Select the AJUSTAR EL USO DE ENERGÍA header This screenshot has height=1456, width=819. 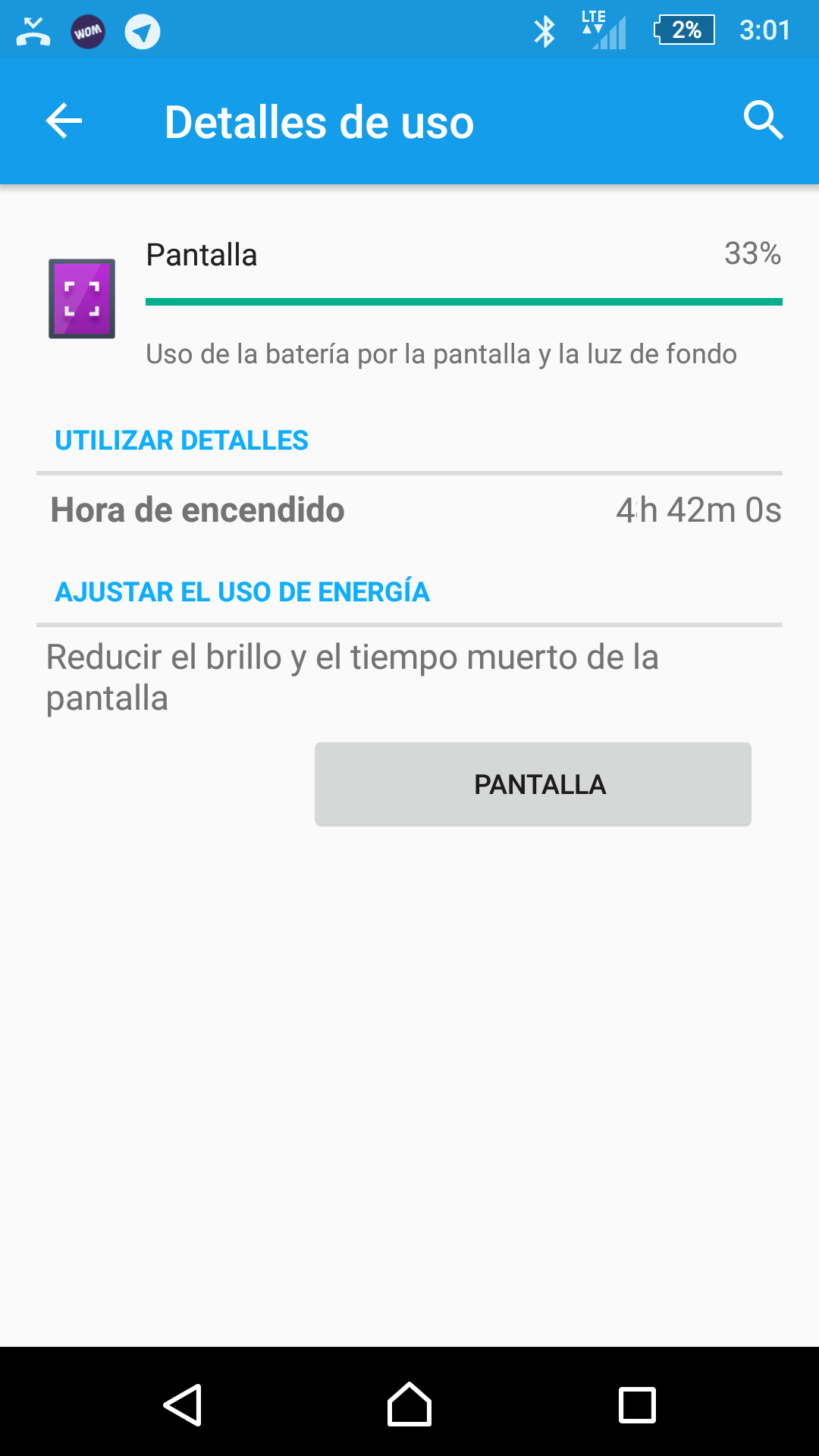point(241,592)
